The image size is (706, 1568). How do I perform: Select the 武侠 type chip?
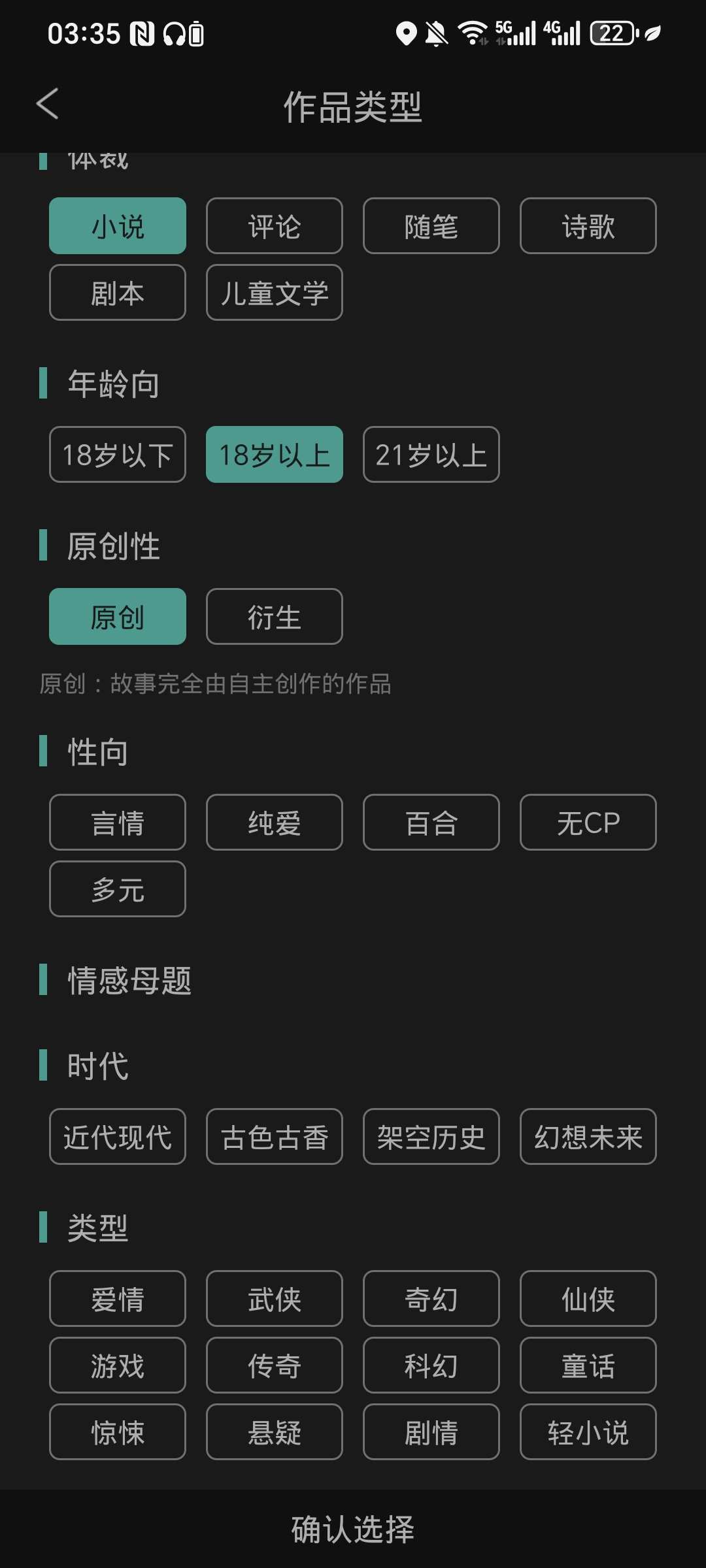tap(274, 1299)
